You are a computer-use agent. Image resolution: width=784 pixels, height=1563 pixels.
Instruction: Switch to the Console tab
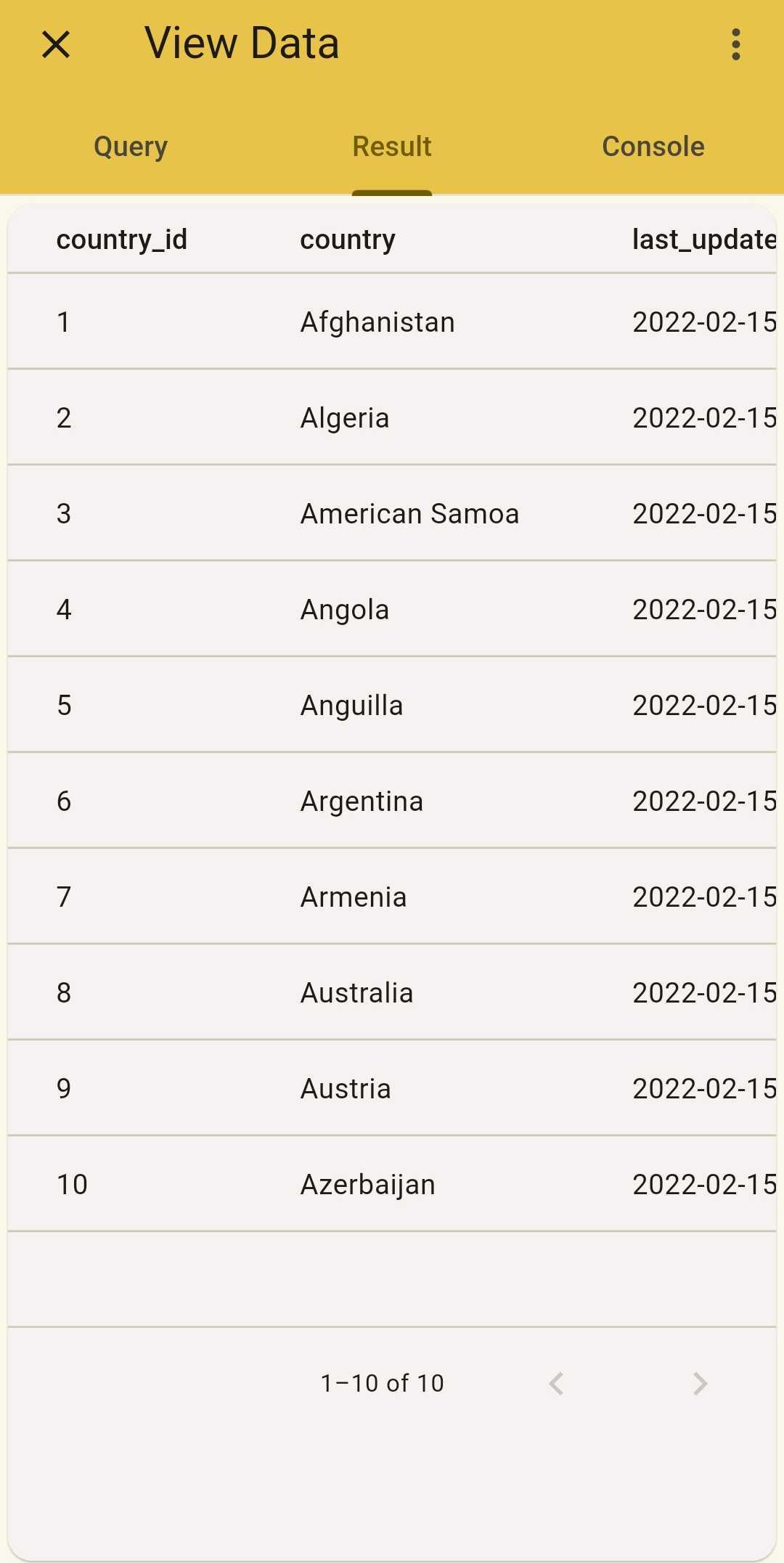(653, 146)
